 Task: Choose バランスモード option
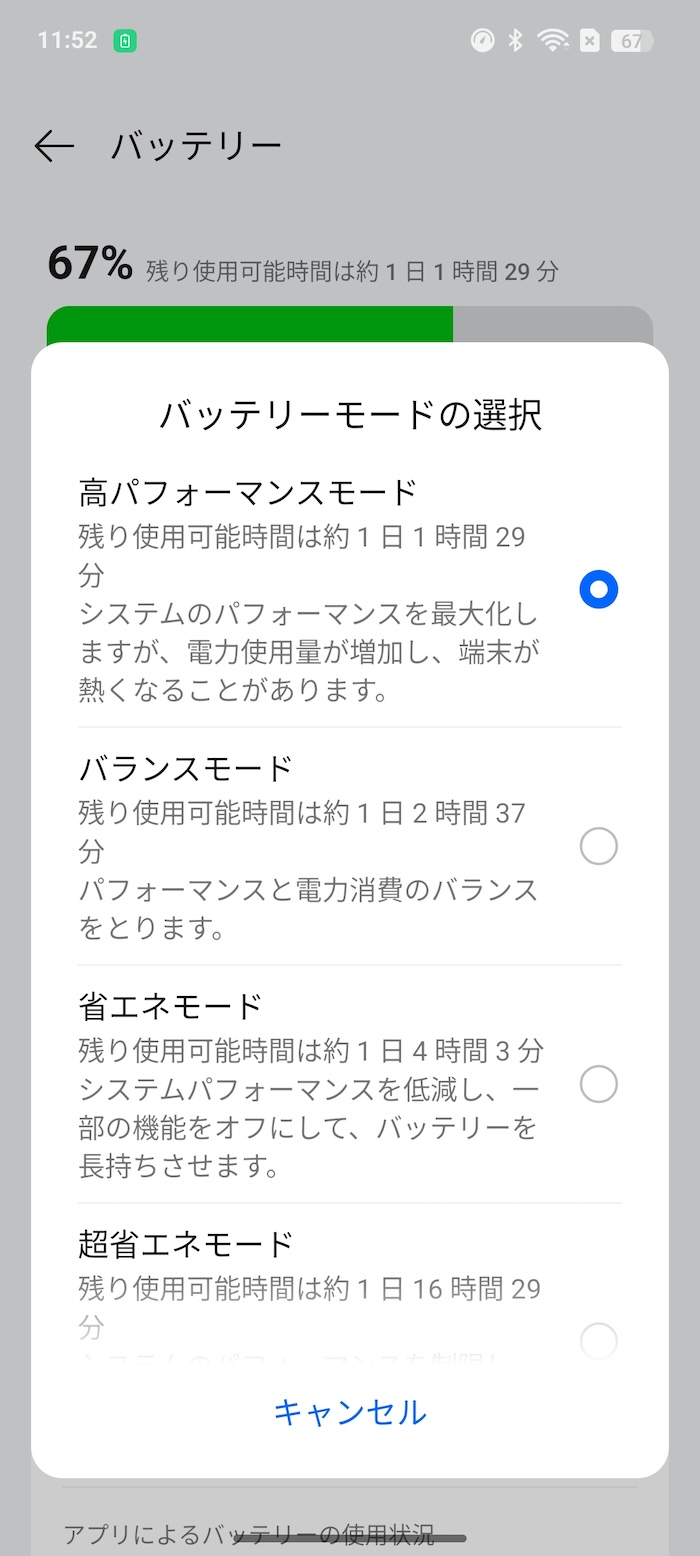[349, 846]
